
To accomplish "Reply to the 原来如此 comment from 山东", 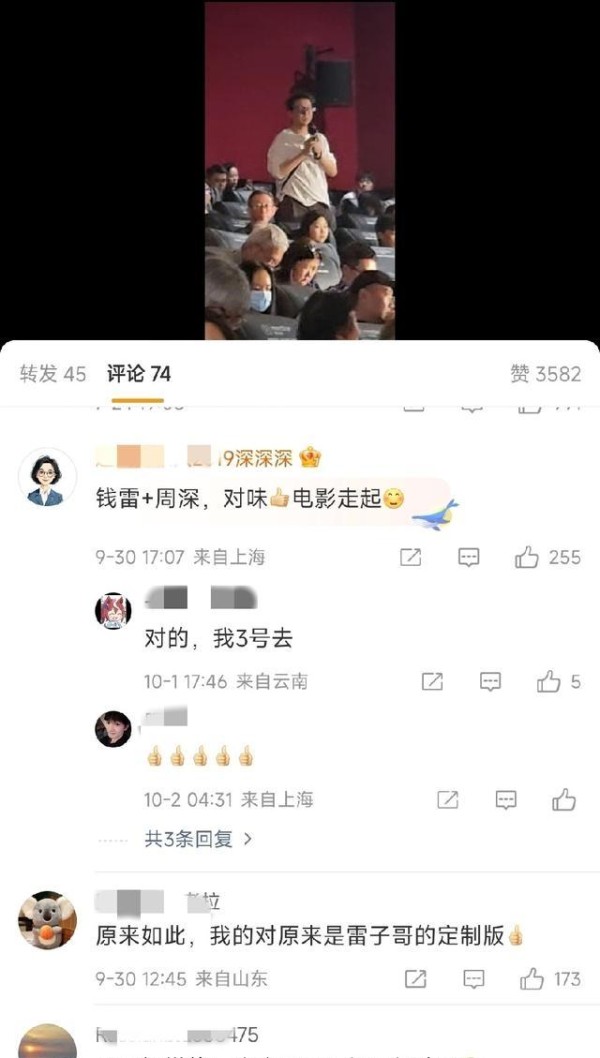I will coord(474,979).
